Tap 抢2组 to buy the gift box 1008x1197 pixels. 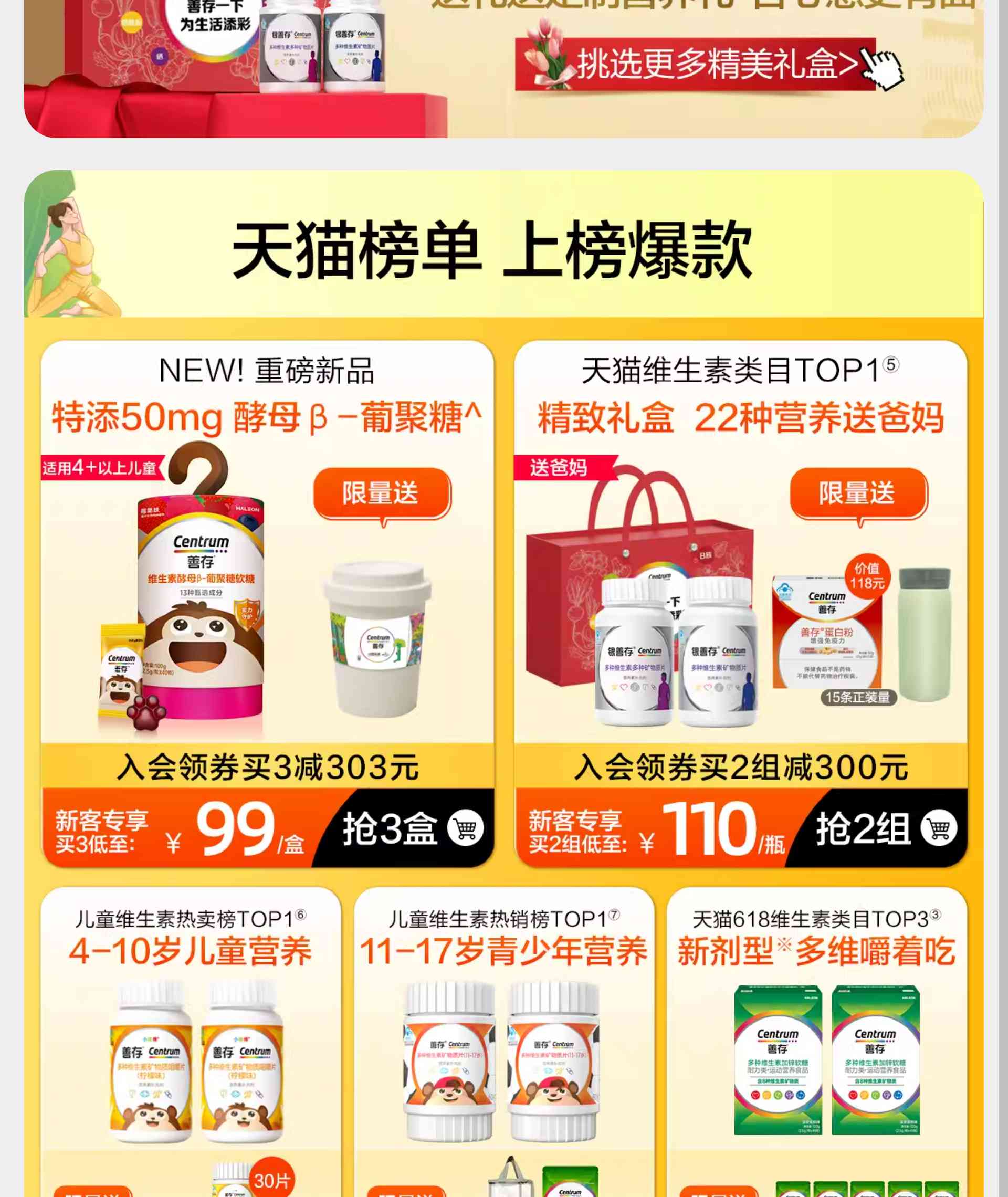[x=885, y=828]
